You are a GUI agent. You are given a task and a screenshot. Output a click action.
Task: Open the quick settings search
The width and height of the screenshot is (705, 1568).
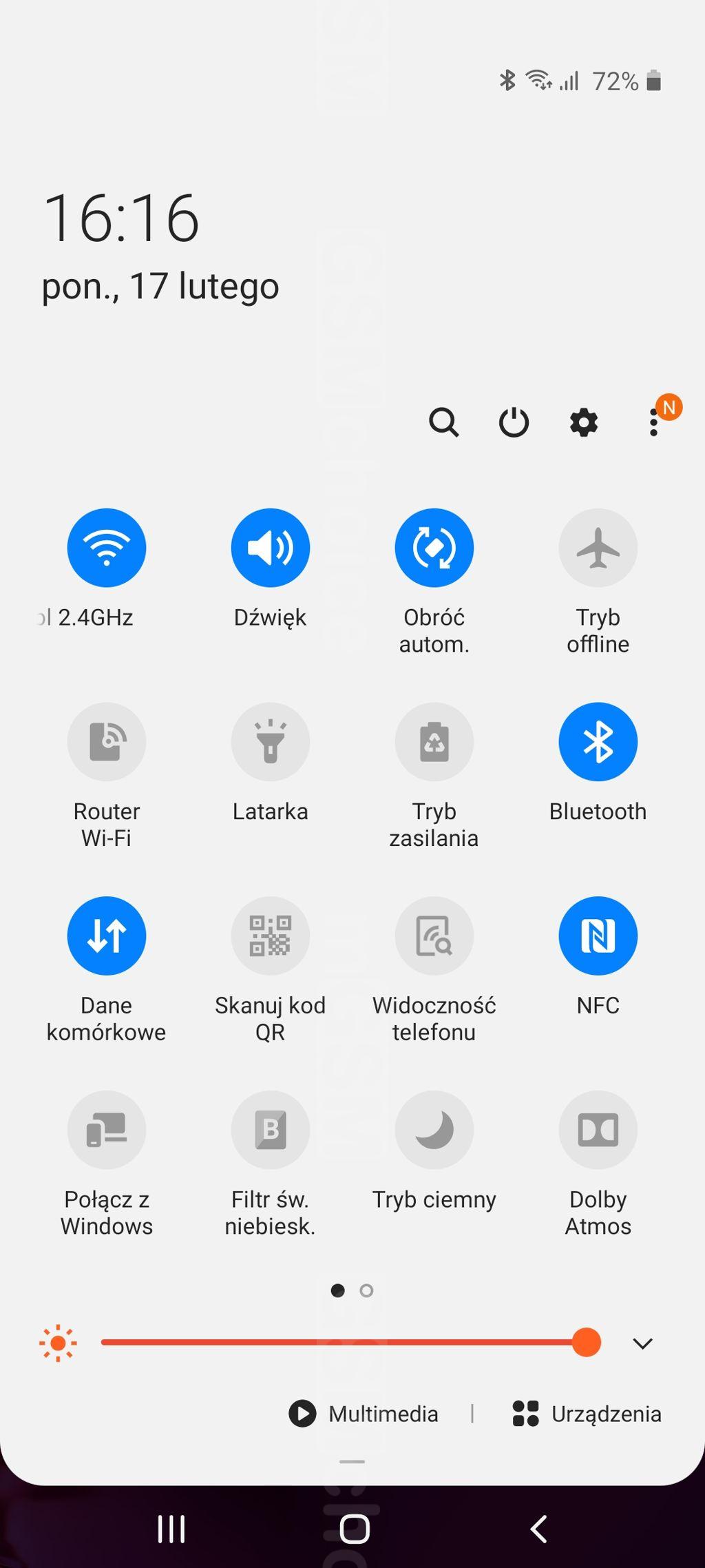[443, 422]
